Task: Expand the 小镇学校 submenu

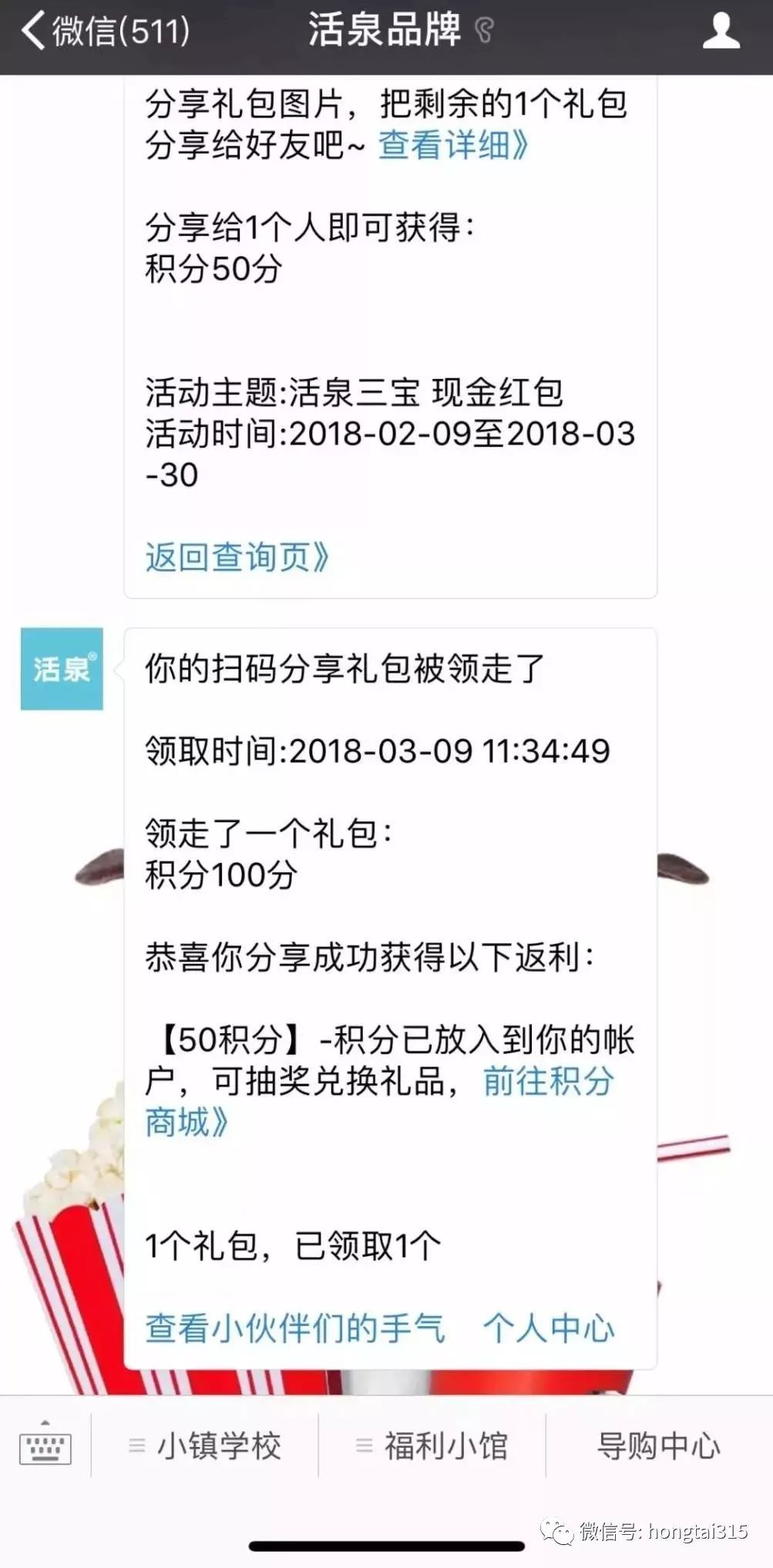Action: pyautogui.click(x=220, y=1447)
